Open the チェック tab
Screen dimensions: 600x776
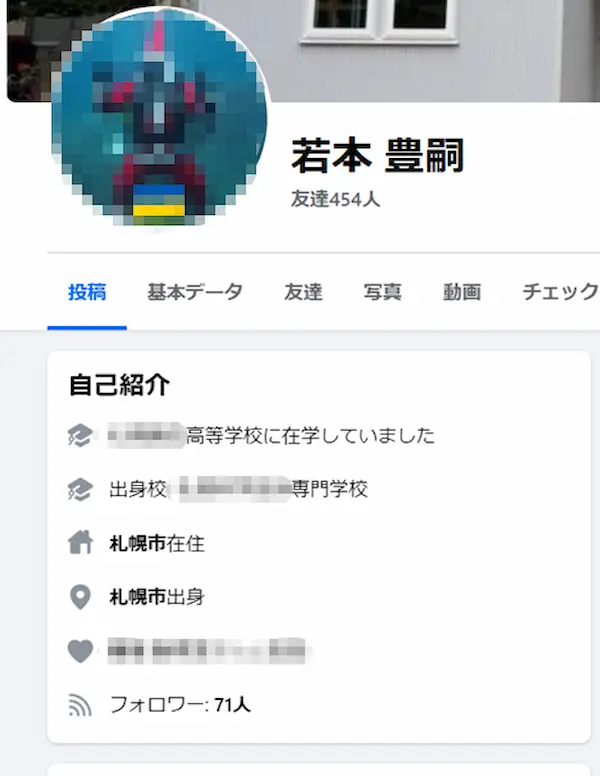[x=559, y=293]
